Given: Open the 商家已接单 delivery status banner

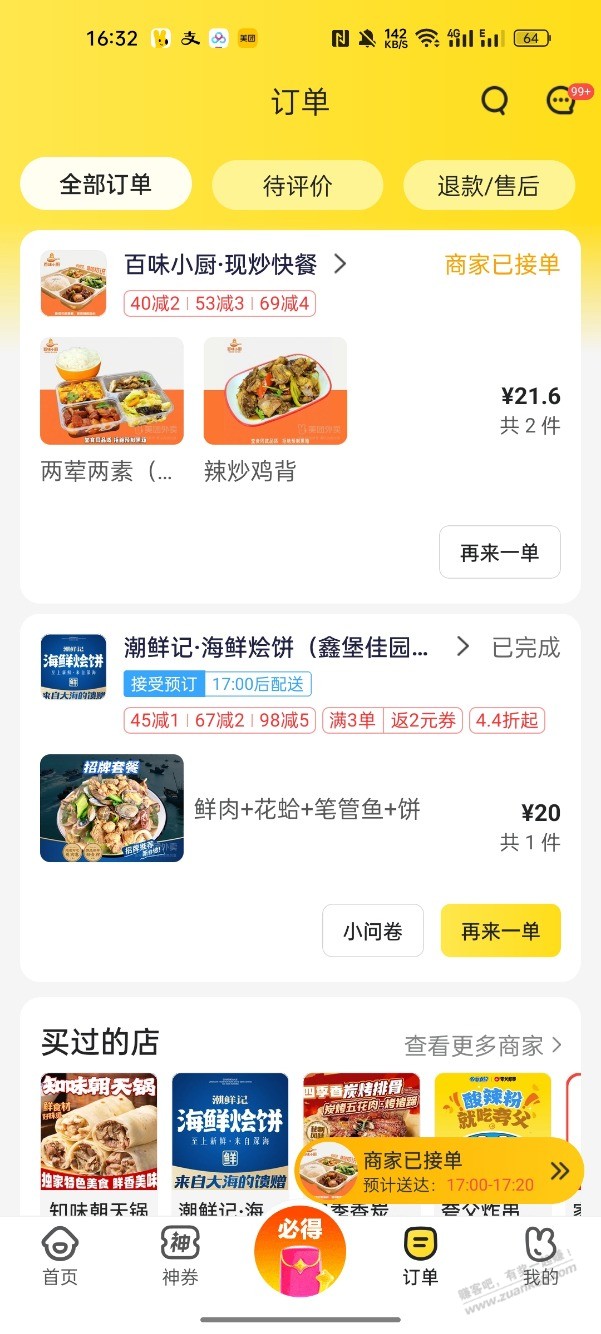Looking at the screenshot, I should 439,1171.
